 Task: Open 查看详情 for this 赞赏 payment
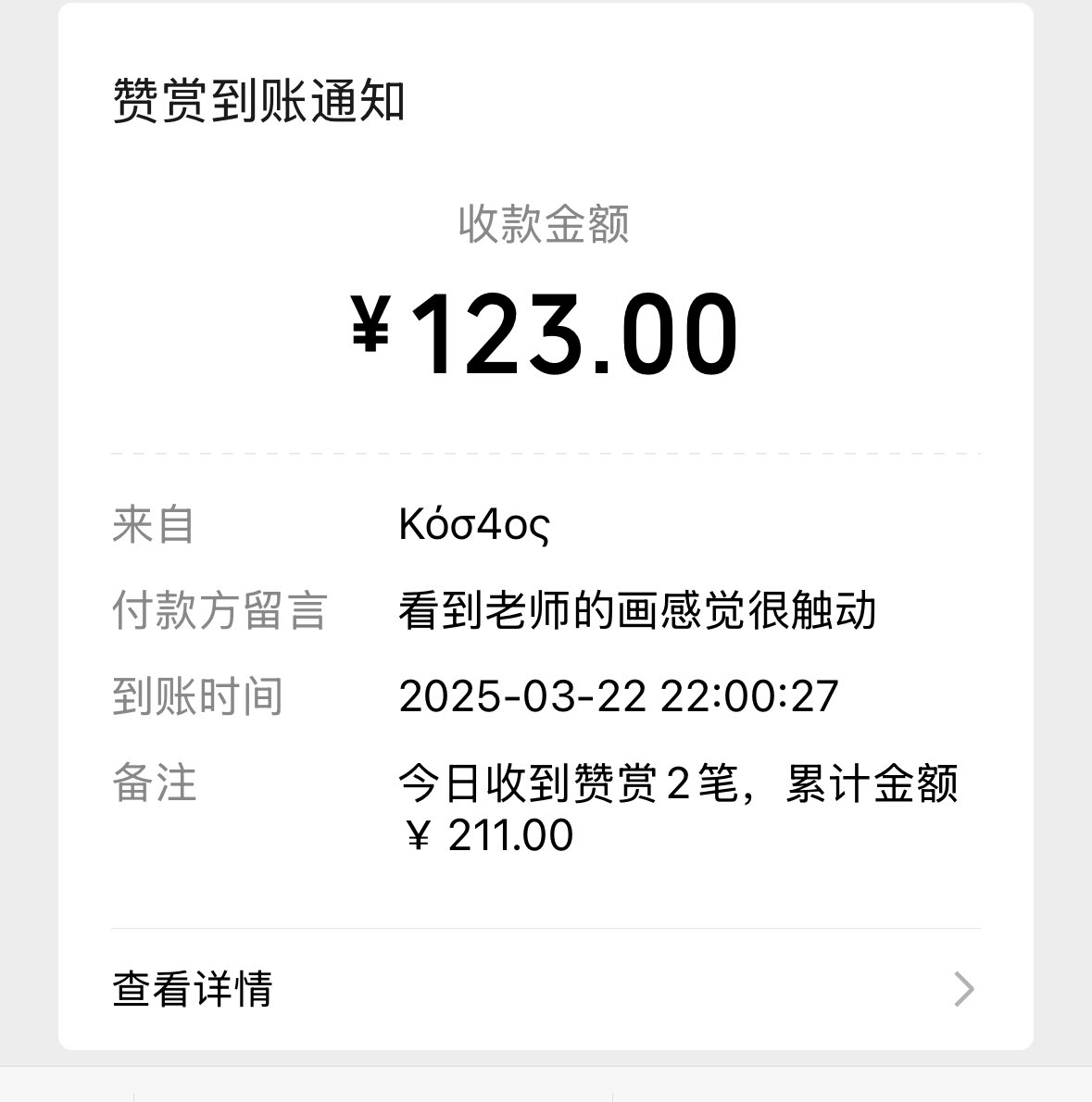point(545,988)
